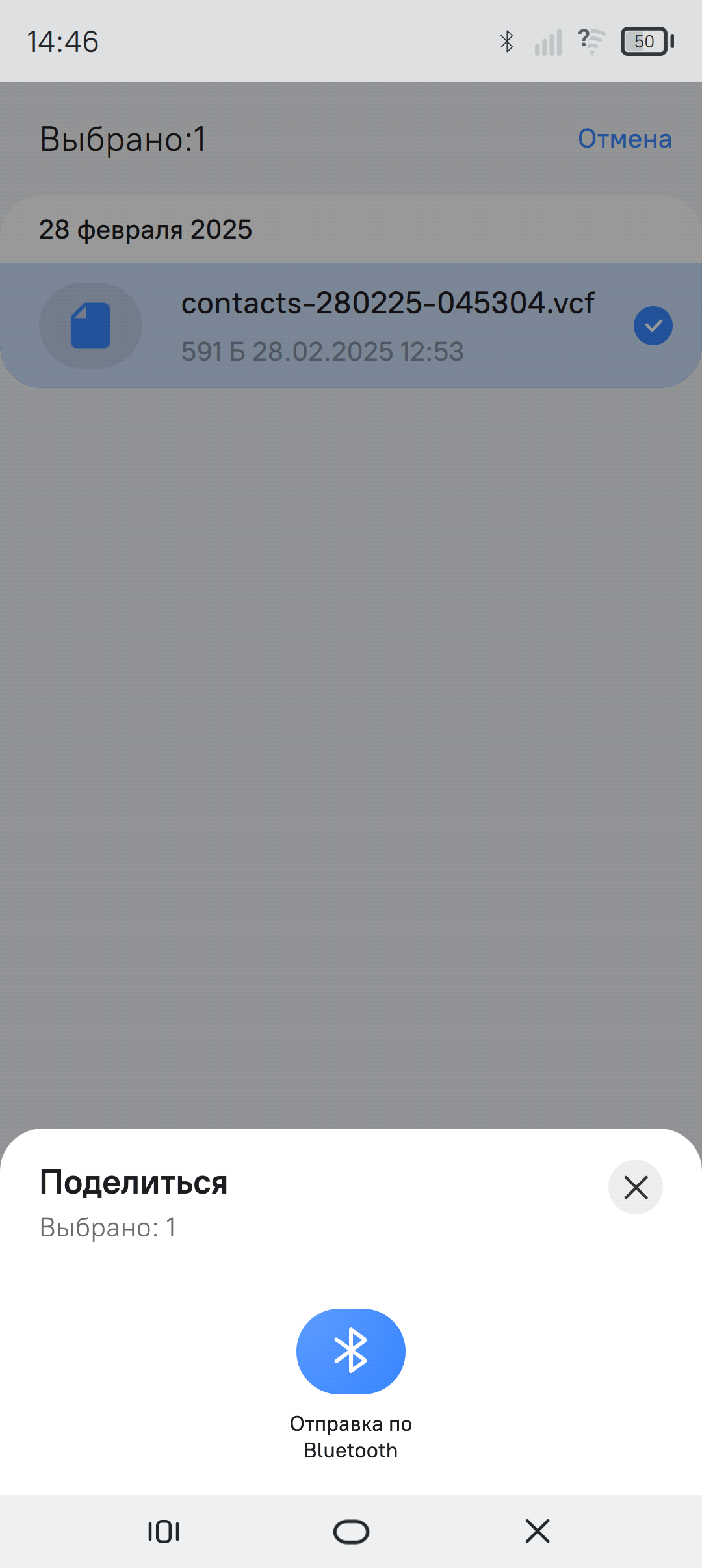
Task: Tap Отмена to cancel selection
Action: [624, 139]
